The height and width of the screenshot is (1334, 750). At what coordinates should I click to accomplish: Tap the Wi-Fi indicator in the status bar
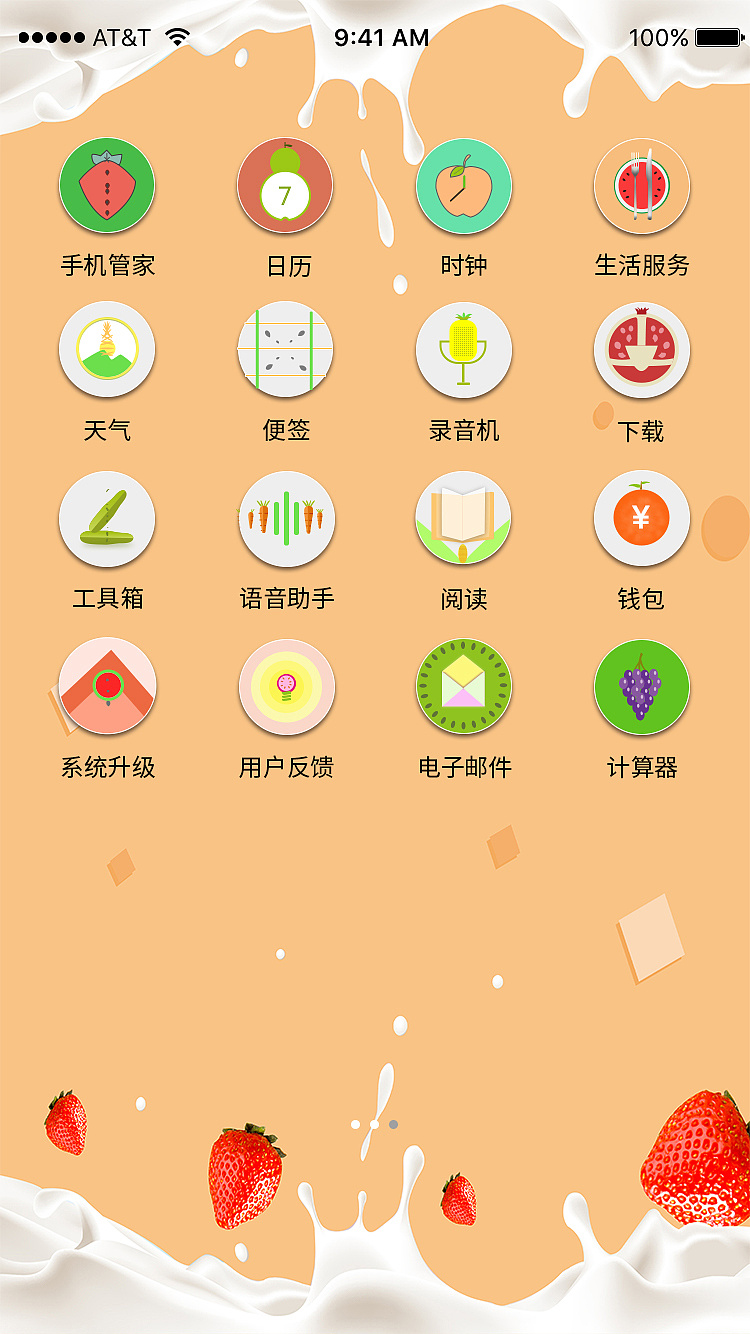click(x=177, y=36)
